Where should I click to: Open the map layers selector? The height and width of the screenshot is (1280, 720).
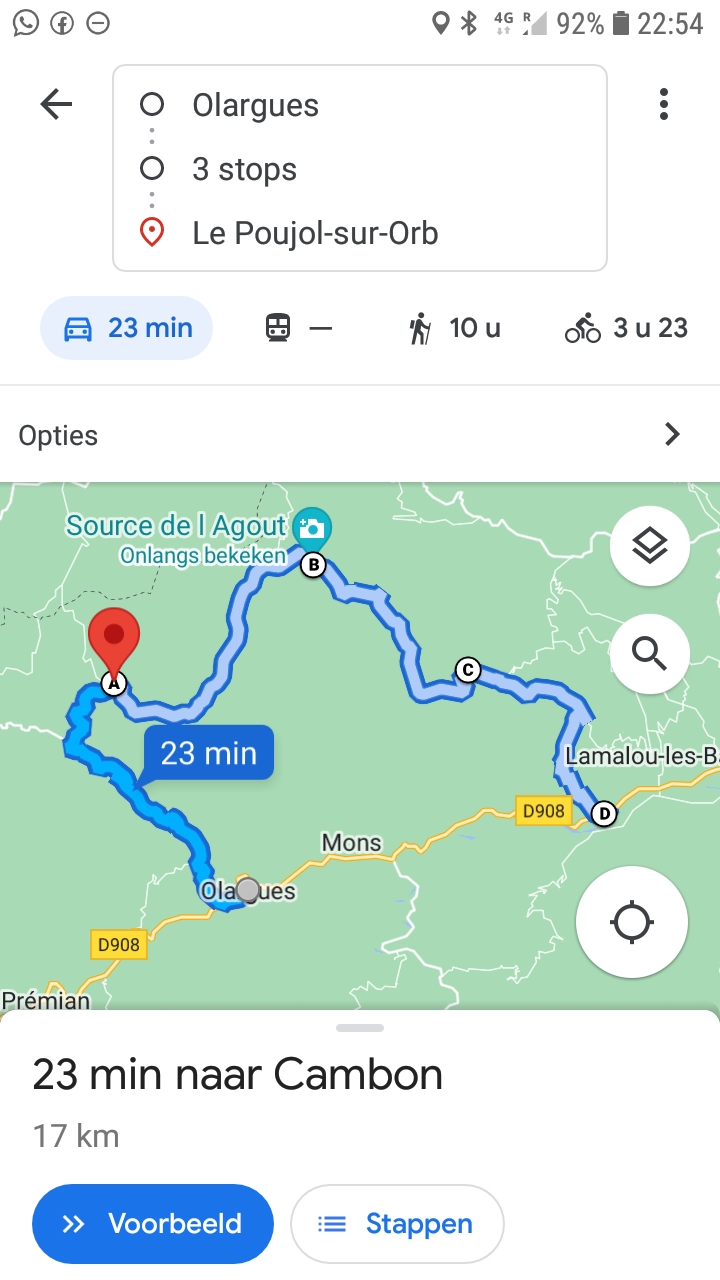tap(649, 546)
